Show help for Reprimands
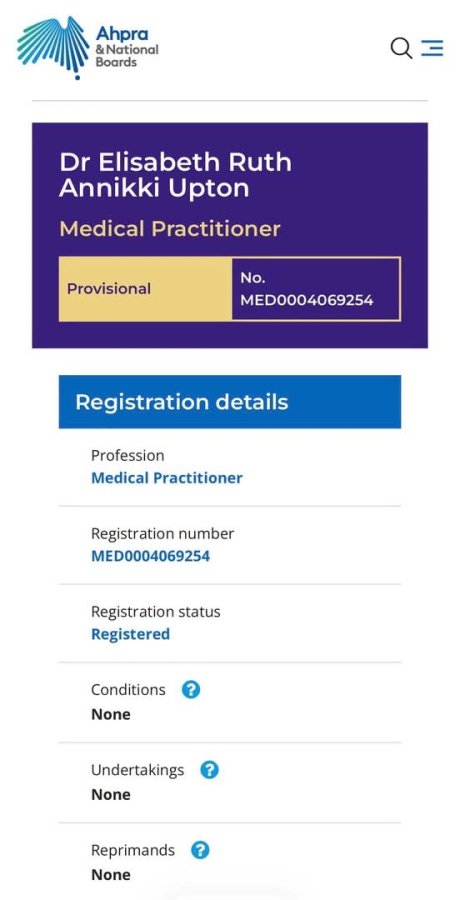 [200, 849]
